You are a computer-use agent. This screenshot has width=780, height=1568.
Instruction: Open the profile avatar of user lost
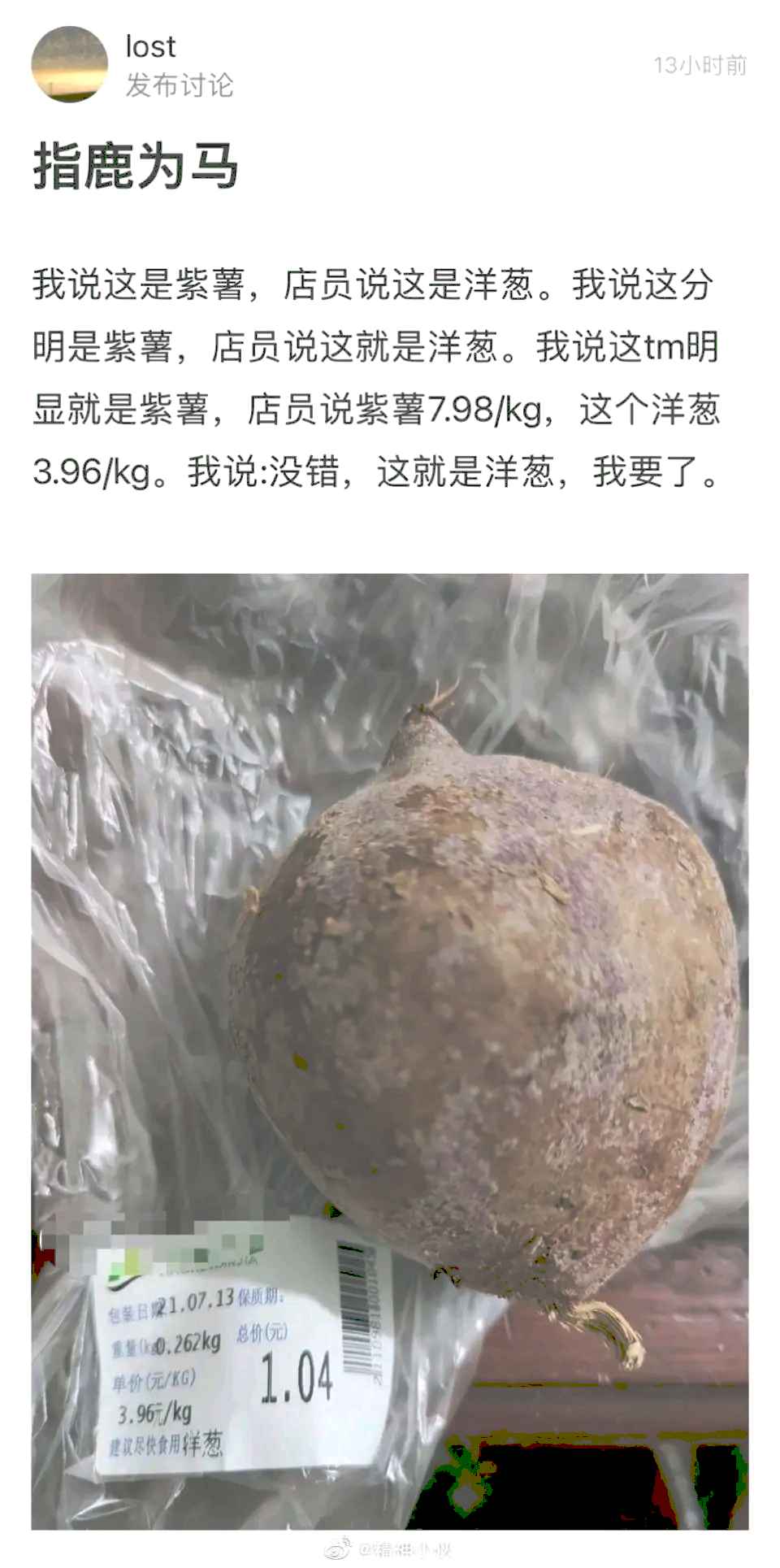point(70,65)
